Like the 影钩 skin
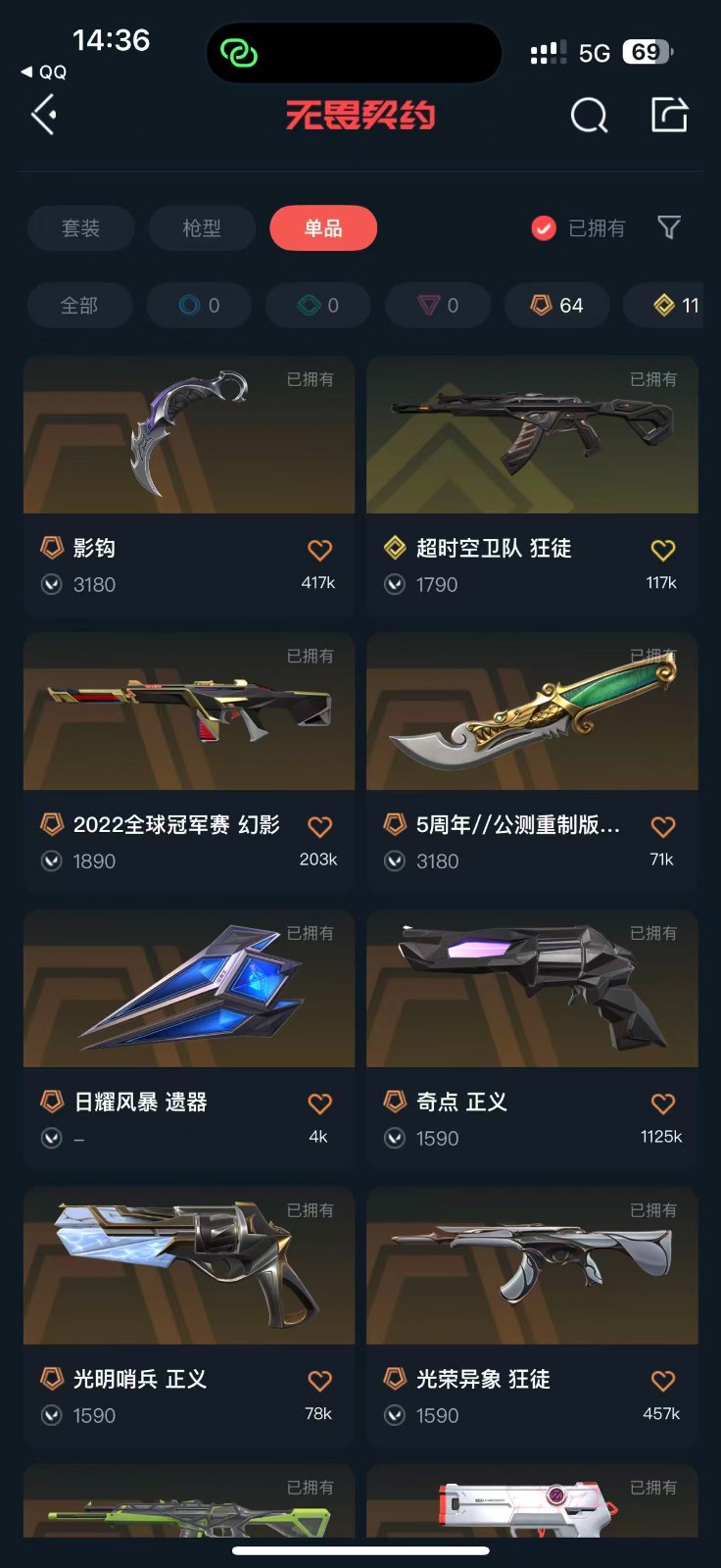721x1568 pixels. [320, 550]
